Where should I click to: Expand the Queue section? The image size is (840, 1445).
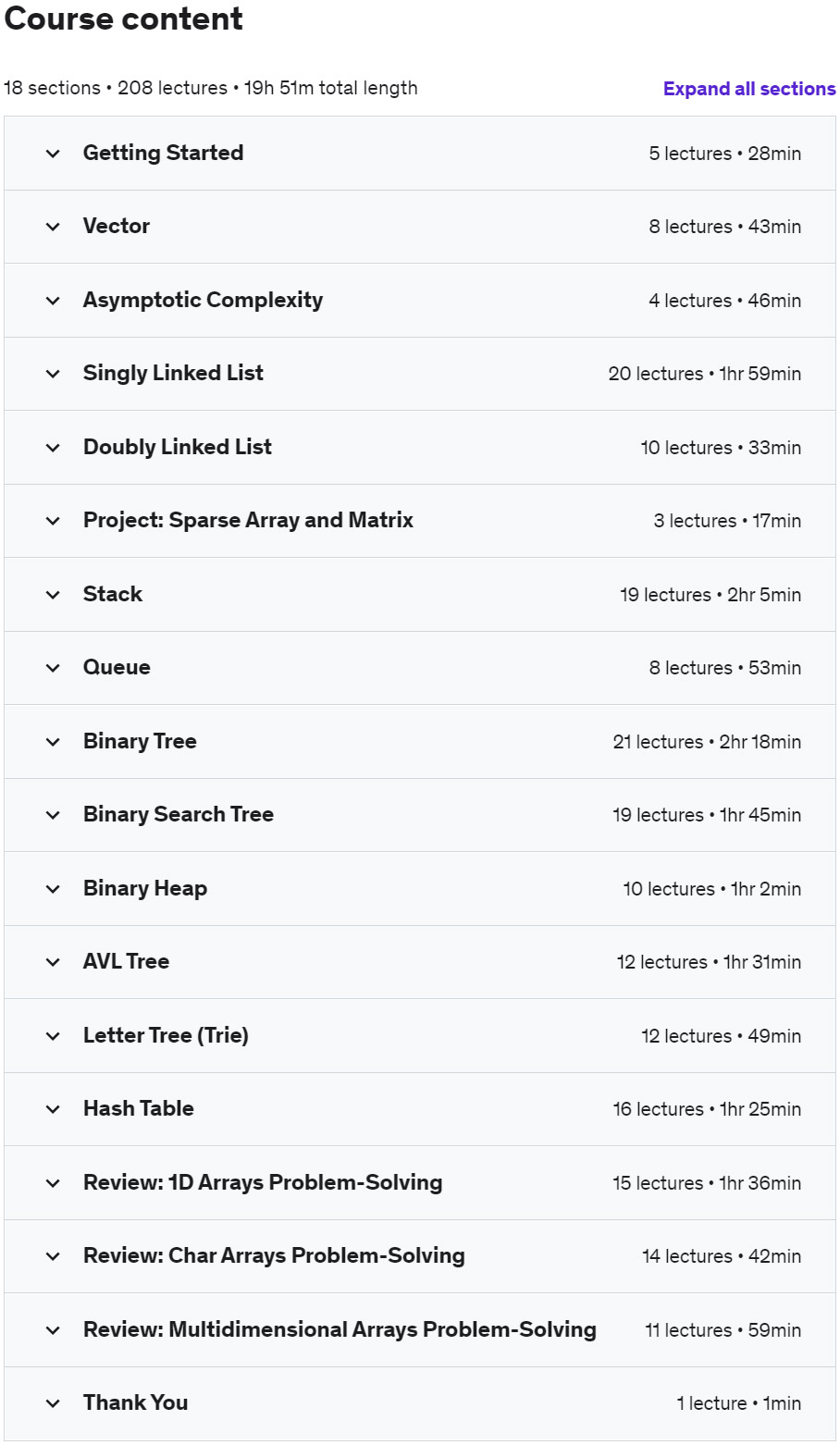(x=420, y=668)
